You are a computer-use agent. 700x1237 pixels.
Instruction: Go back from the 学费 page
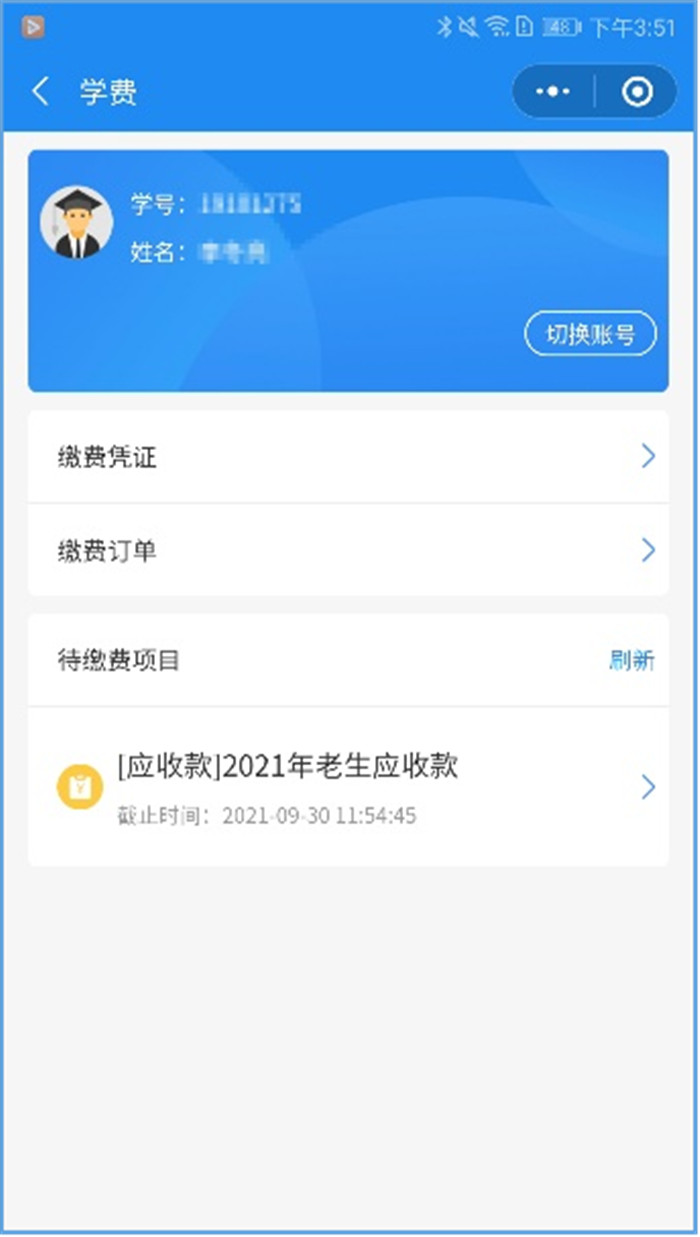(x=40, y=92)
